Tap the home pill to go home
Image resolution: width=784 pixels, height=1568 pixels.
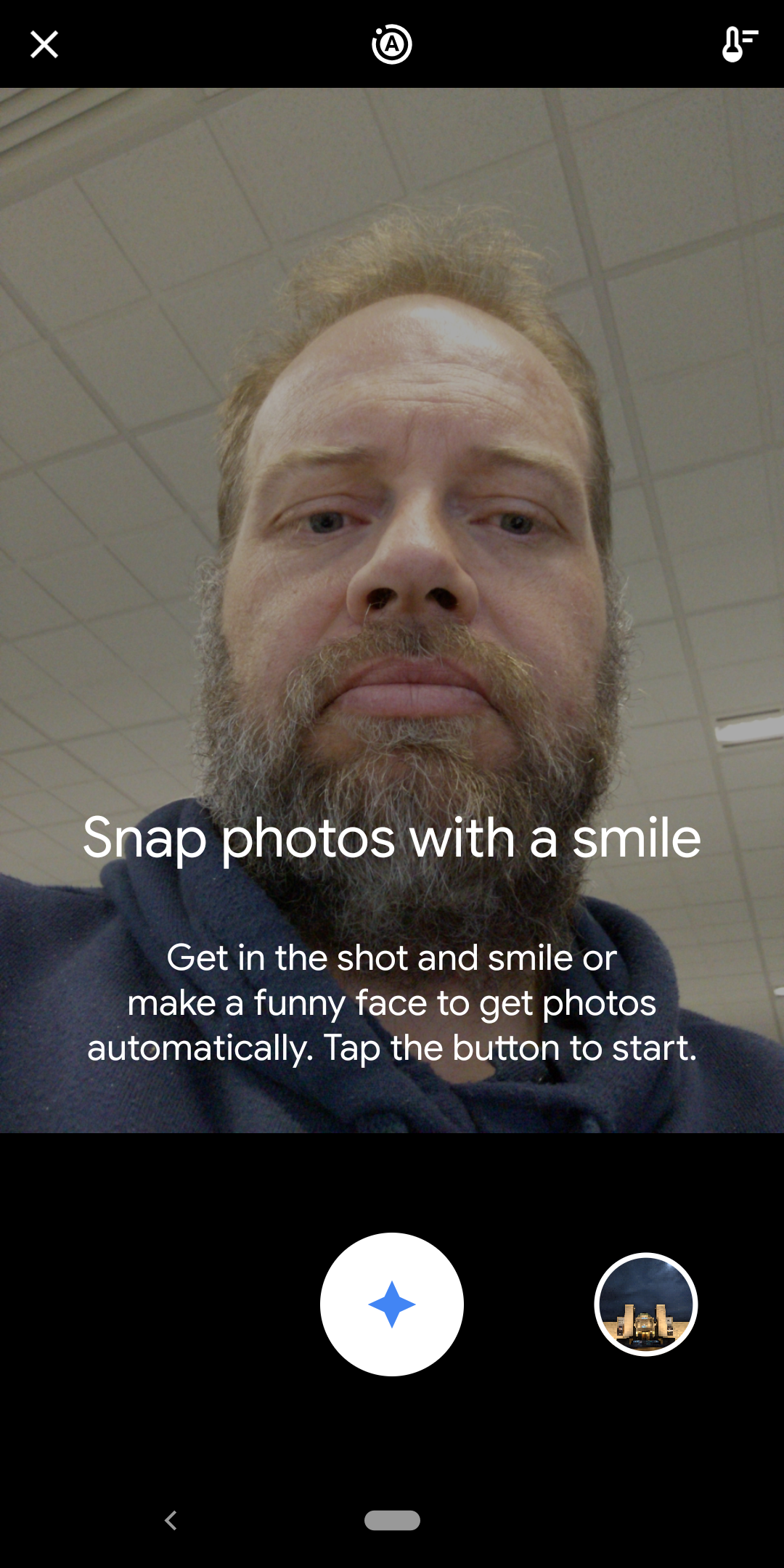click(x=392, y=1520)
